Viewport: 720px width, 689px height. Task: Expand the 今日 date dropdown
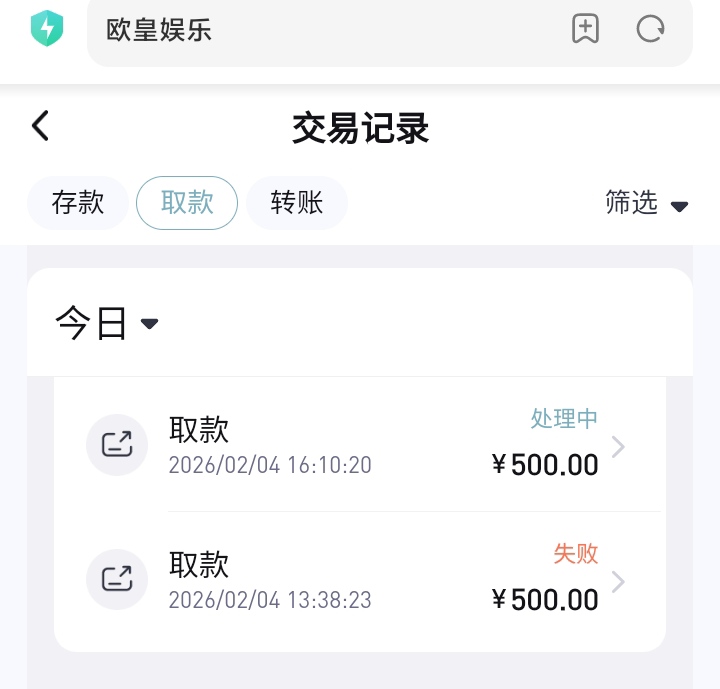tap(107, 323)
